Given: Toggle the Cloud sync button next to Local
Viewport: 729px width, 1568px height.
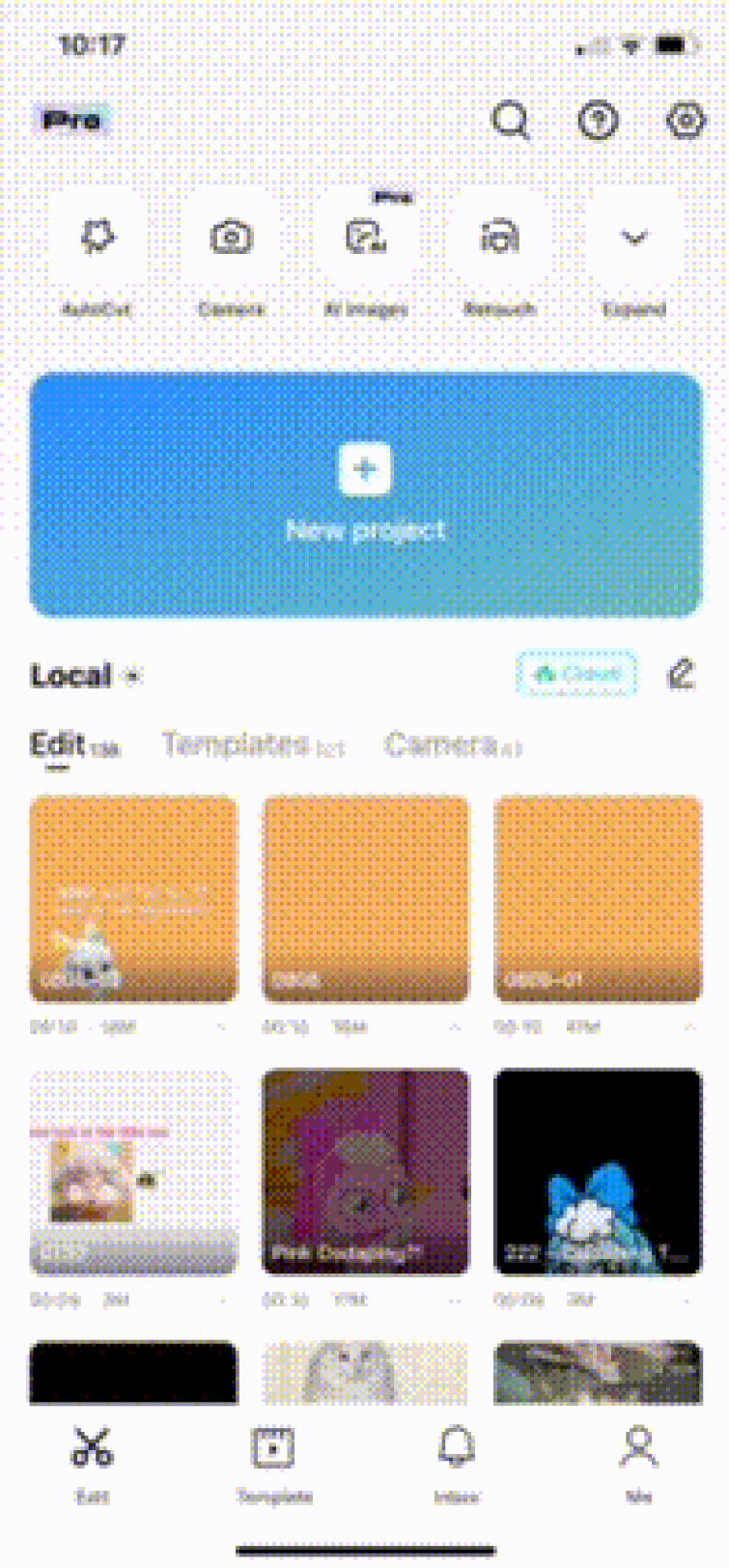Looking at the screenshot, I should pos(576,675).
